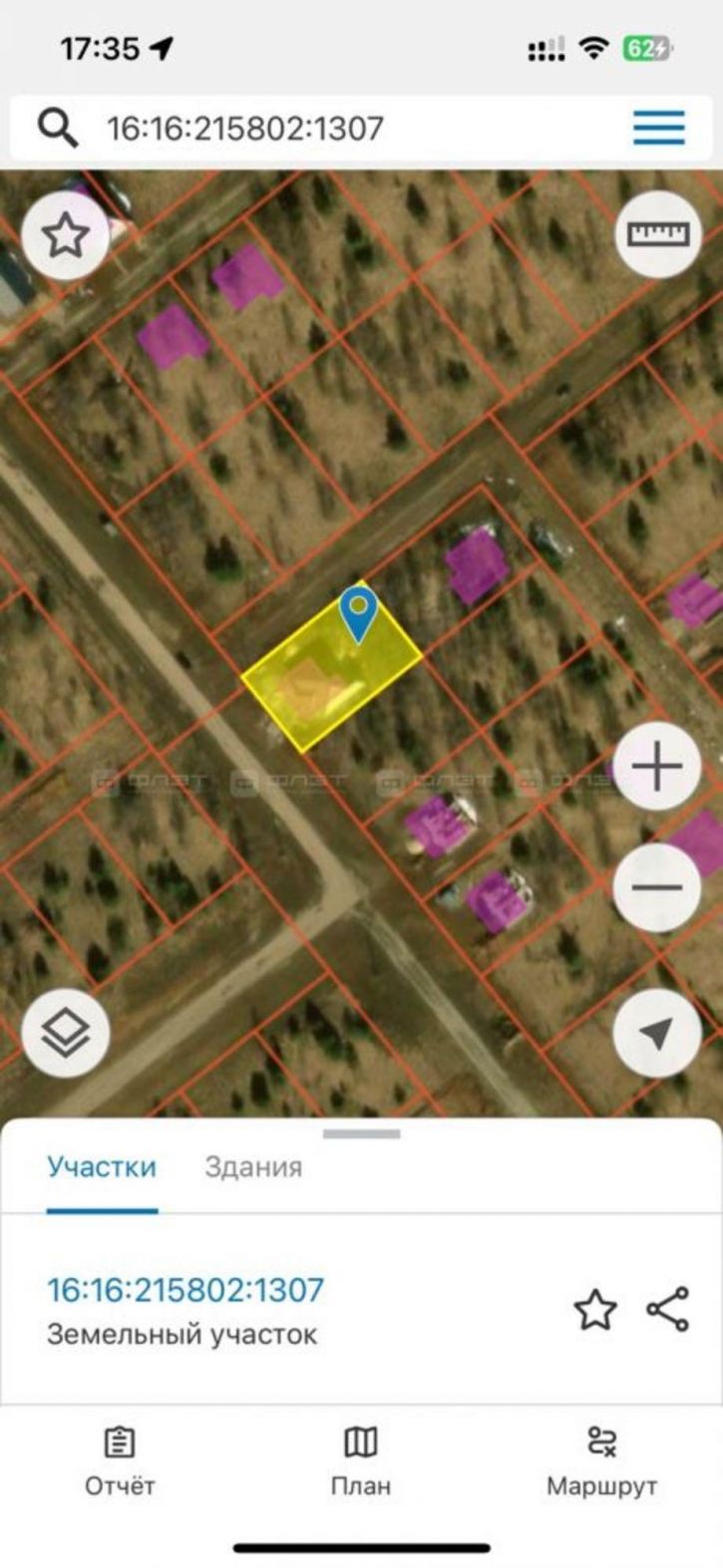Screen dimensions: 723x1568
Task: Tap the blue location pin marker
Action: pyautogui.click(x=358, y=610)
